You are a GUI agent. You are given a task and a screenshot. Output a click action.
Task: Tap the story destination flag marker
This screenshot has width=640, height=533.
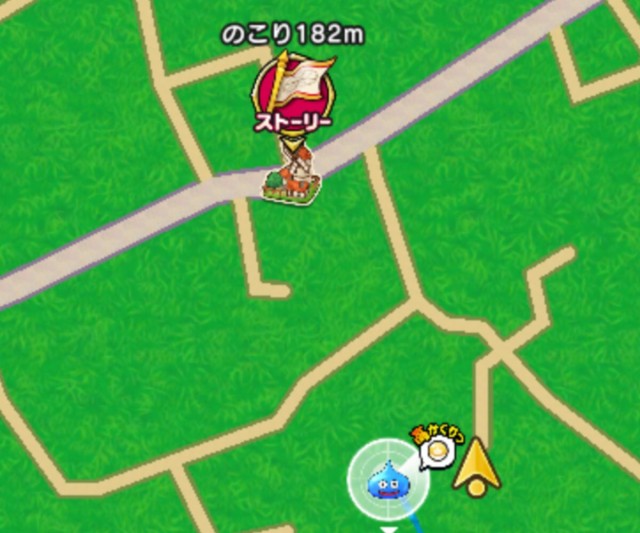click(292, 88)
